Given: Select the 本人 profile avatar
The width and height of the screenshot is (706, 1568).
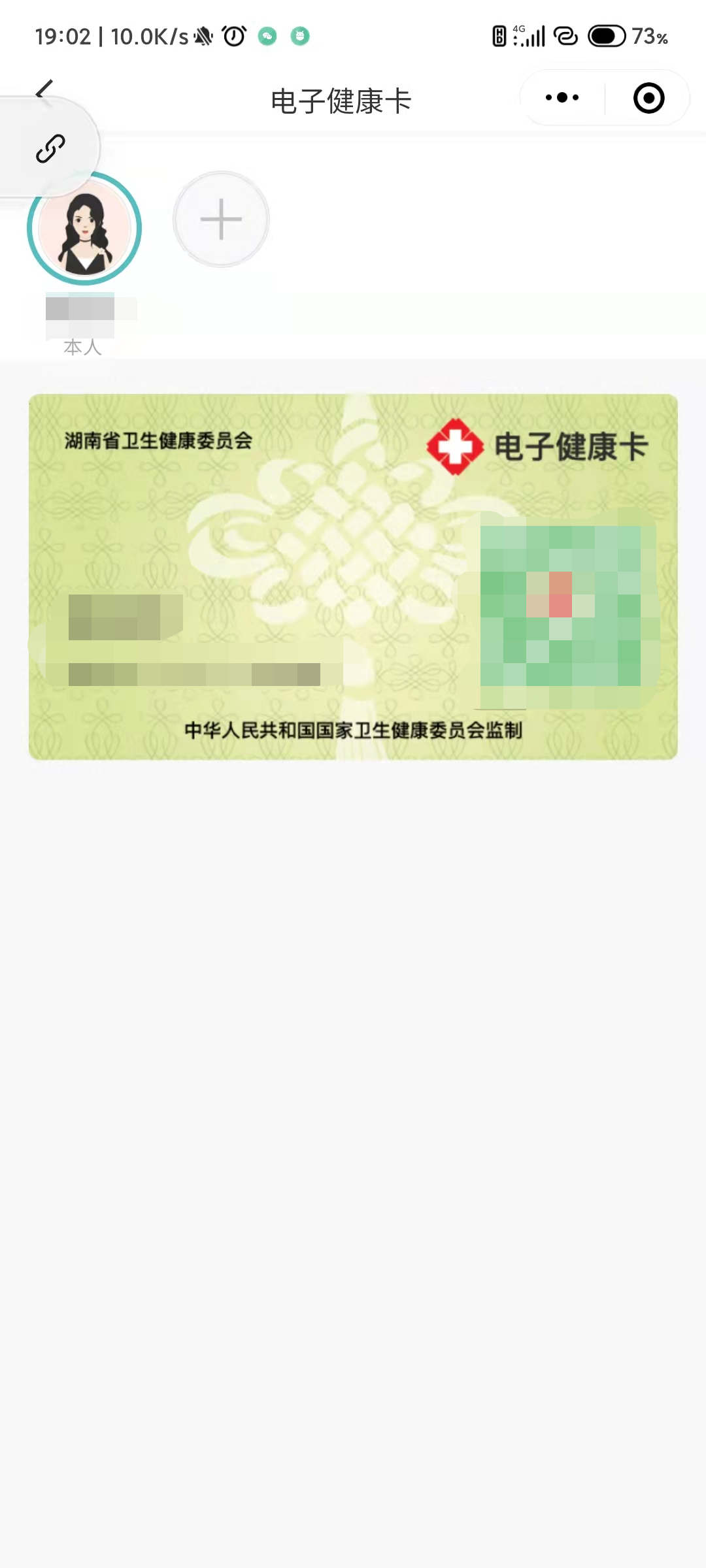Looking at the screenshot, I should point(84,228).
